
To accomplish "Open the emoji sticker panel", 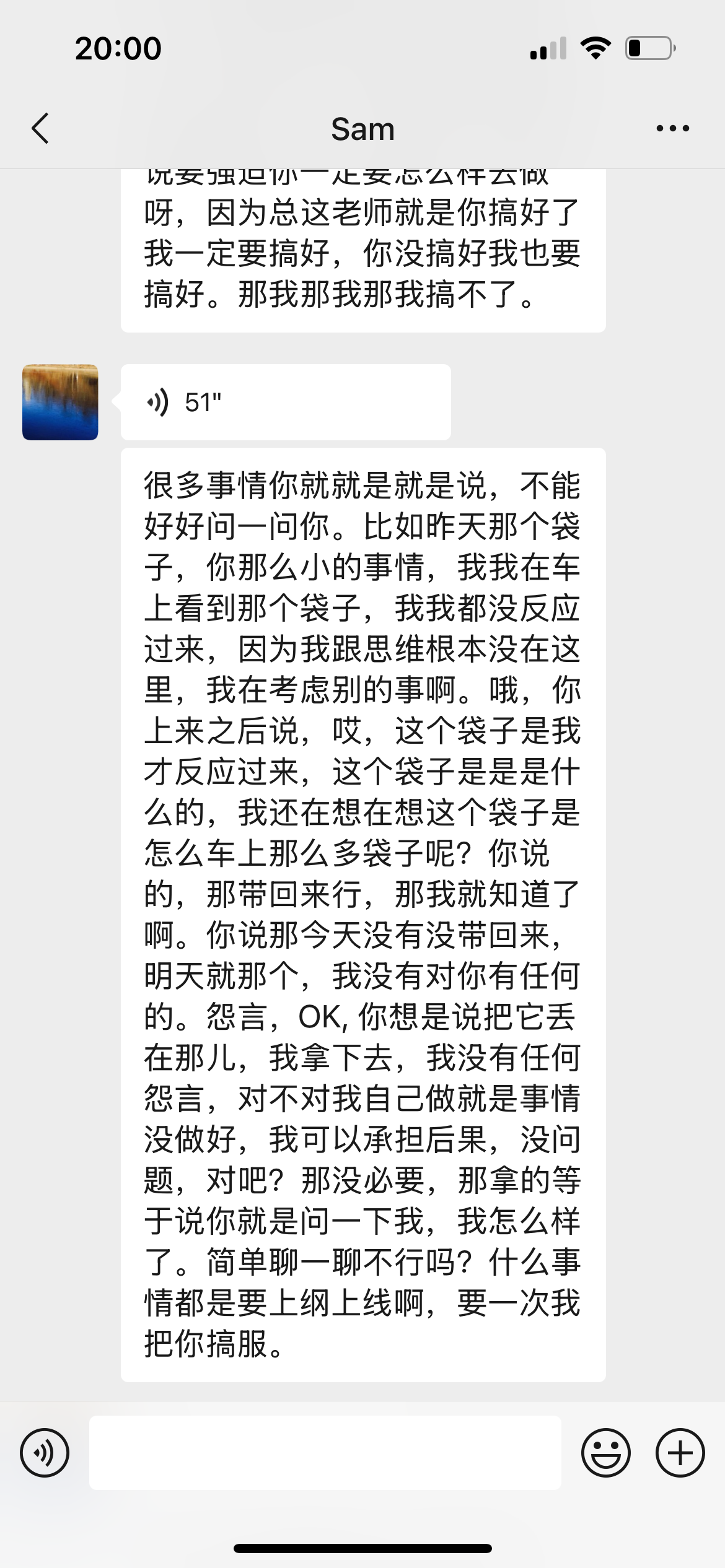I will [x=605, y=1452].
